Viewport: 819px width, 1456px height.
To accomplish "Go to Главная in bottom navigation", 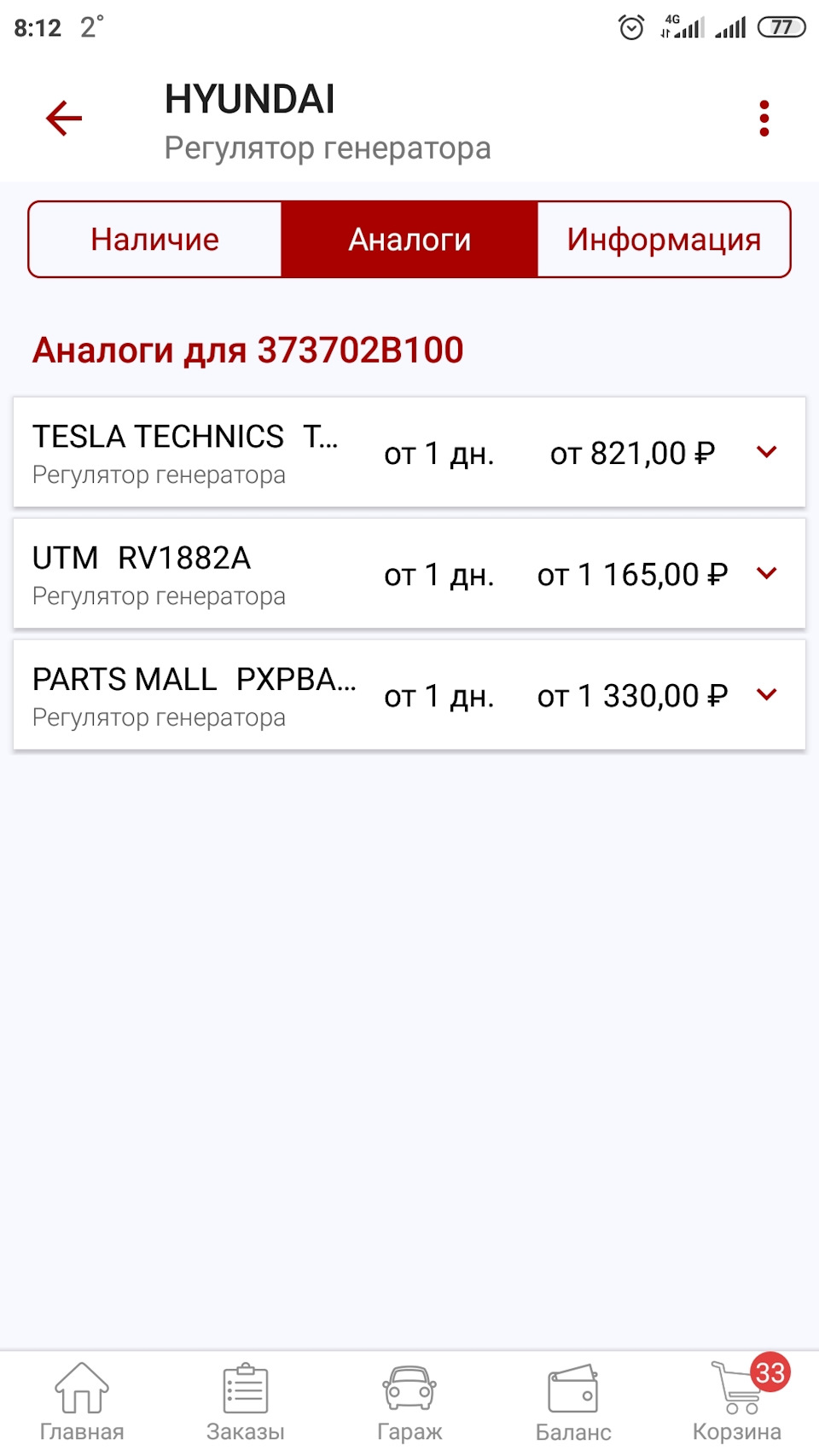I will 82,1401.
